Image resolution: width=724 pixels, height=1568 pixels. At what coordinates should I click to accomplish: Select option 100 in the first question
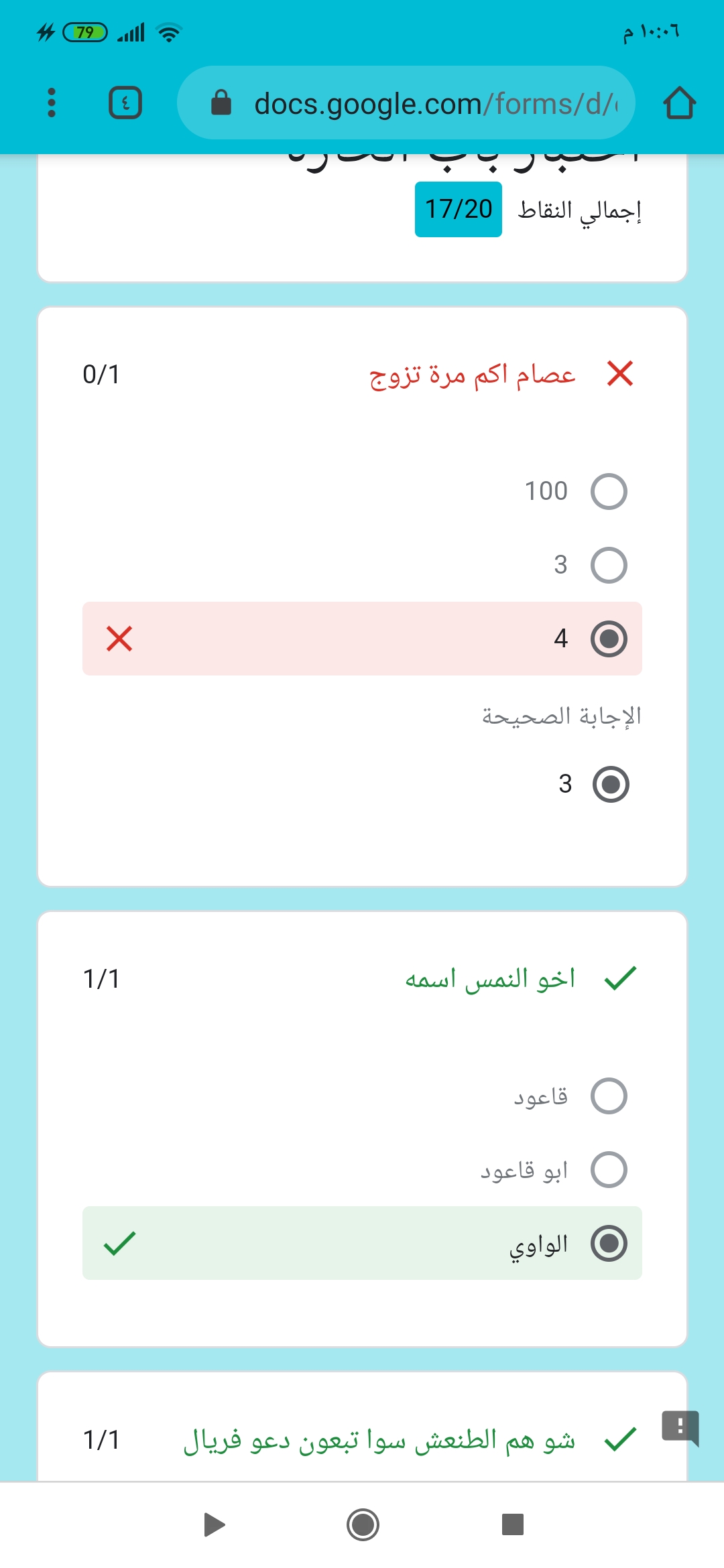608,491
